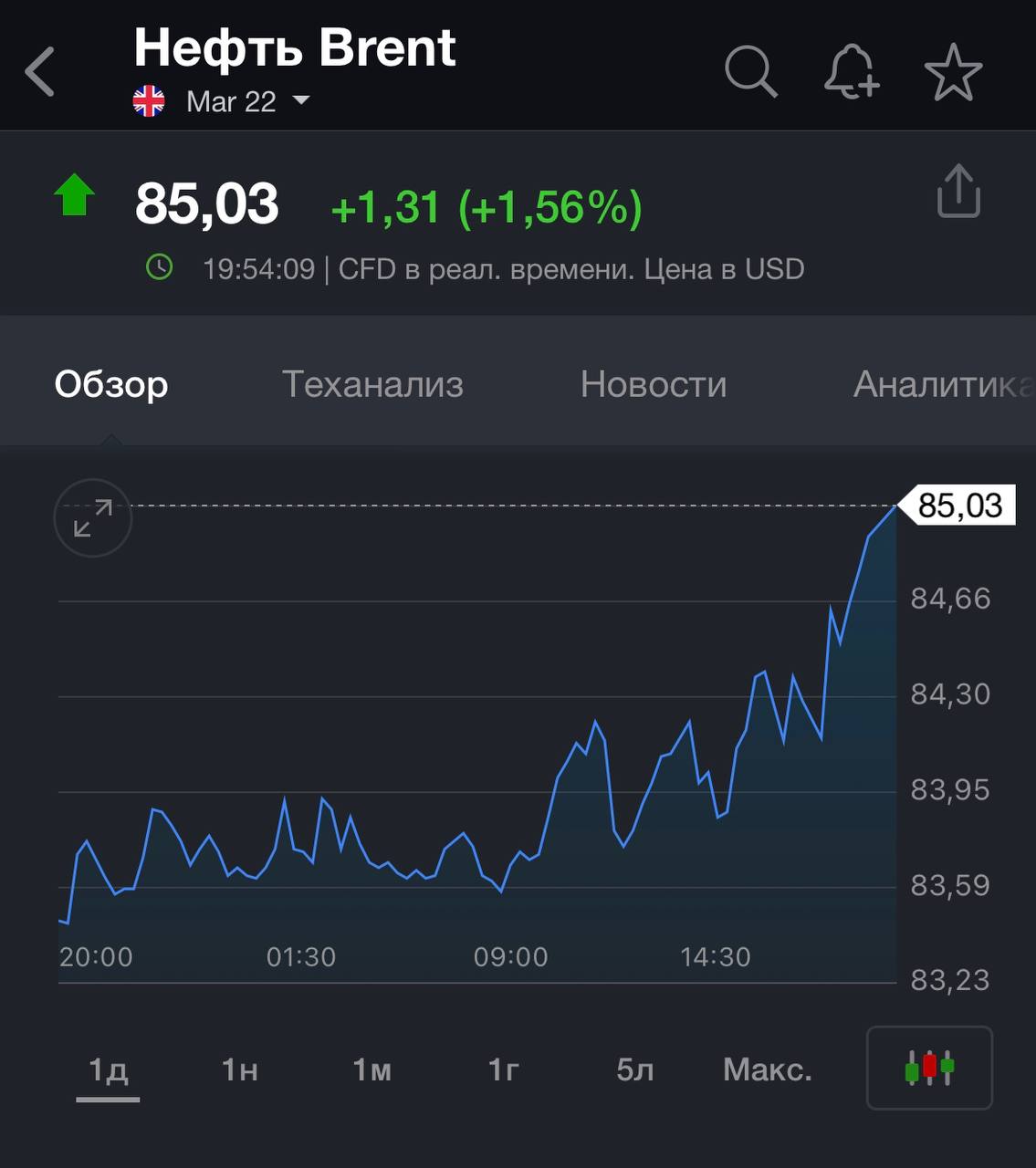This screenshot has height=1168, width=1036.
Task: Expand the Mar 22 contract dropdown
Action: tap(301, 100)
